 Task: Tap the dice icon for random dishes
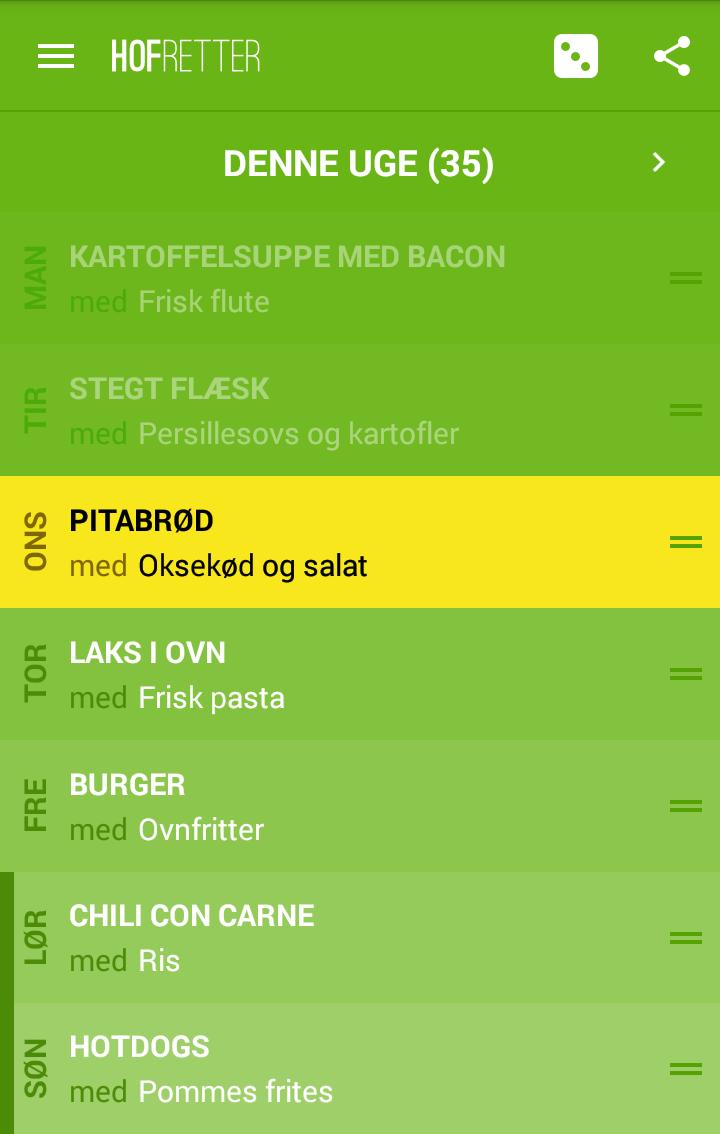[576, 56]
